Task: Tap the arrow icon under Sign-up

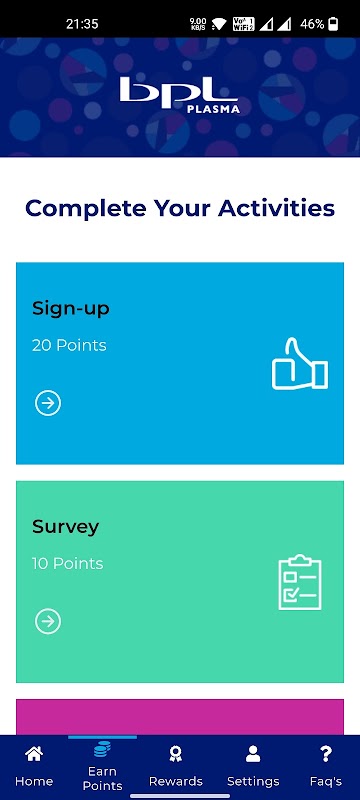Action: (x=48, y=404)
